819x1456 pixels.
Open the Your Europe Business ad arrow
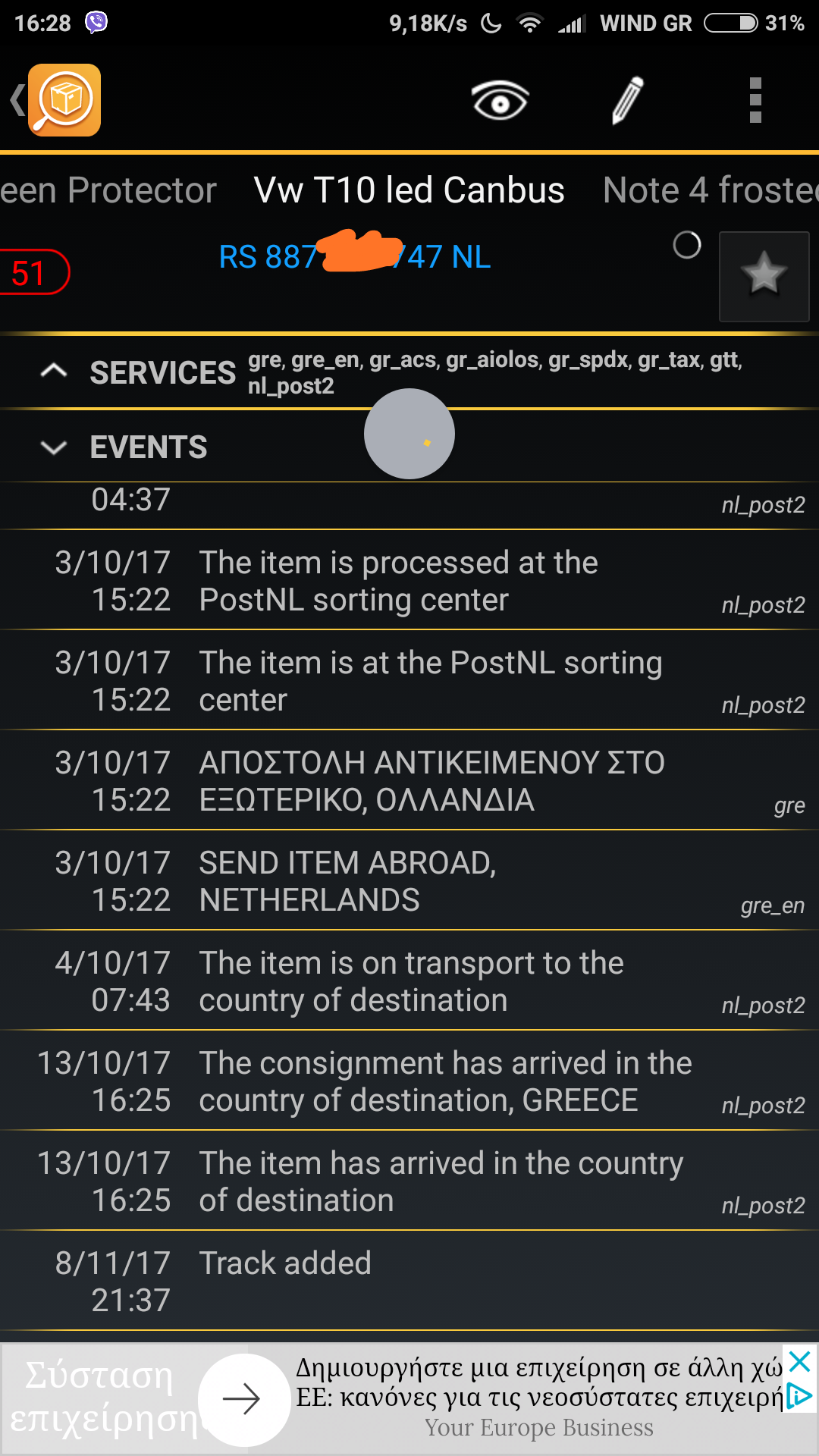[242, 1399]
